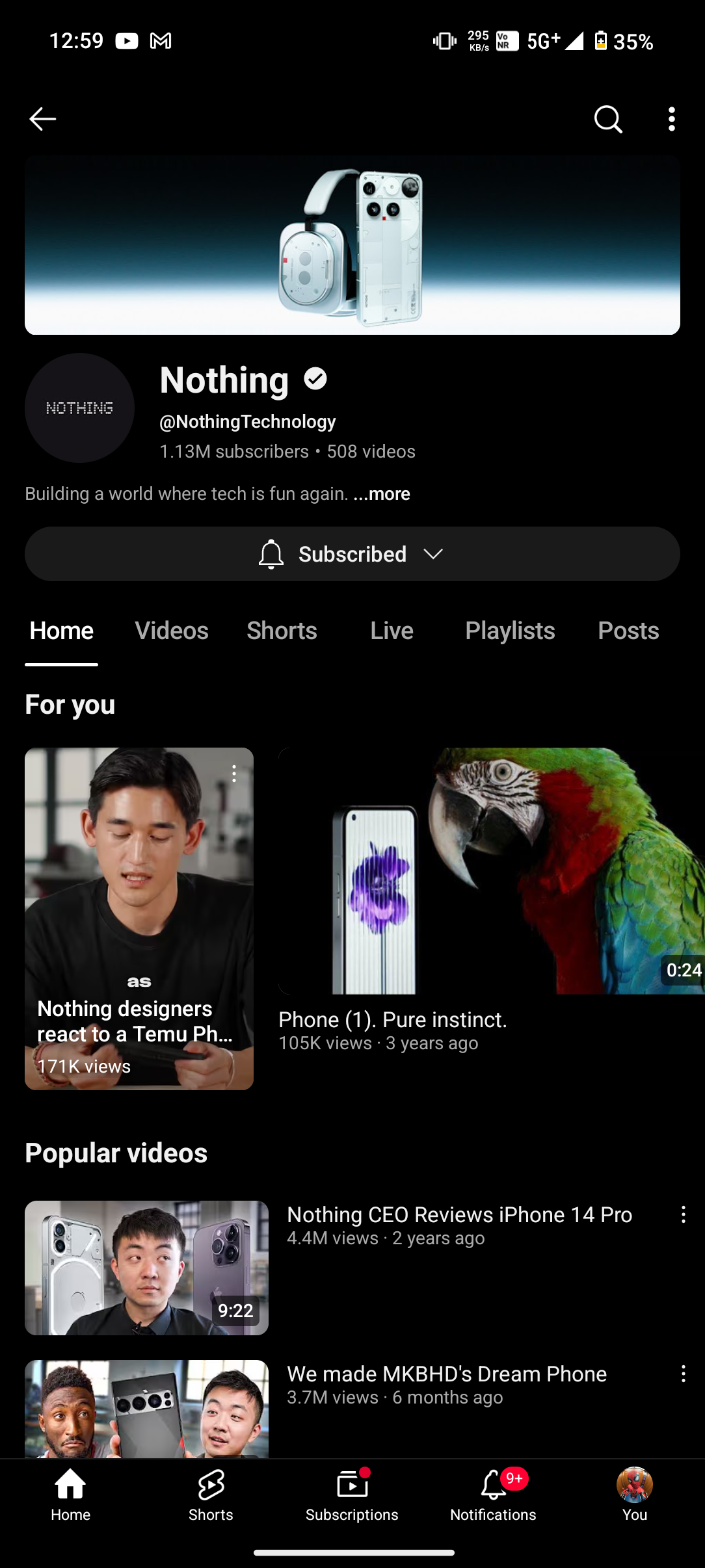Go to Subscriptions in bottom navigation
Screen dimensions: 705x1568
[x=352, y=1495]
